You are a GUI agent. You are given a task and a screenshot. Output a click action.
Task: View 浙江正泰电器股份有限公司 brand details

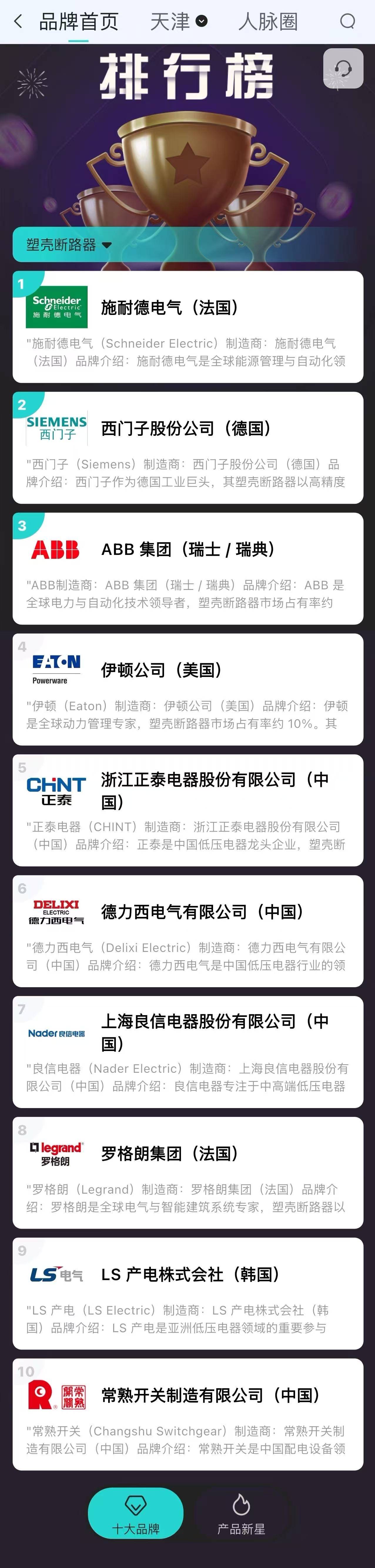[x=187, y=810]
